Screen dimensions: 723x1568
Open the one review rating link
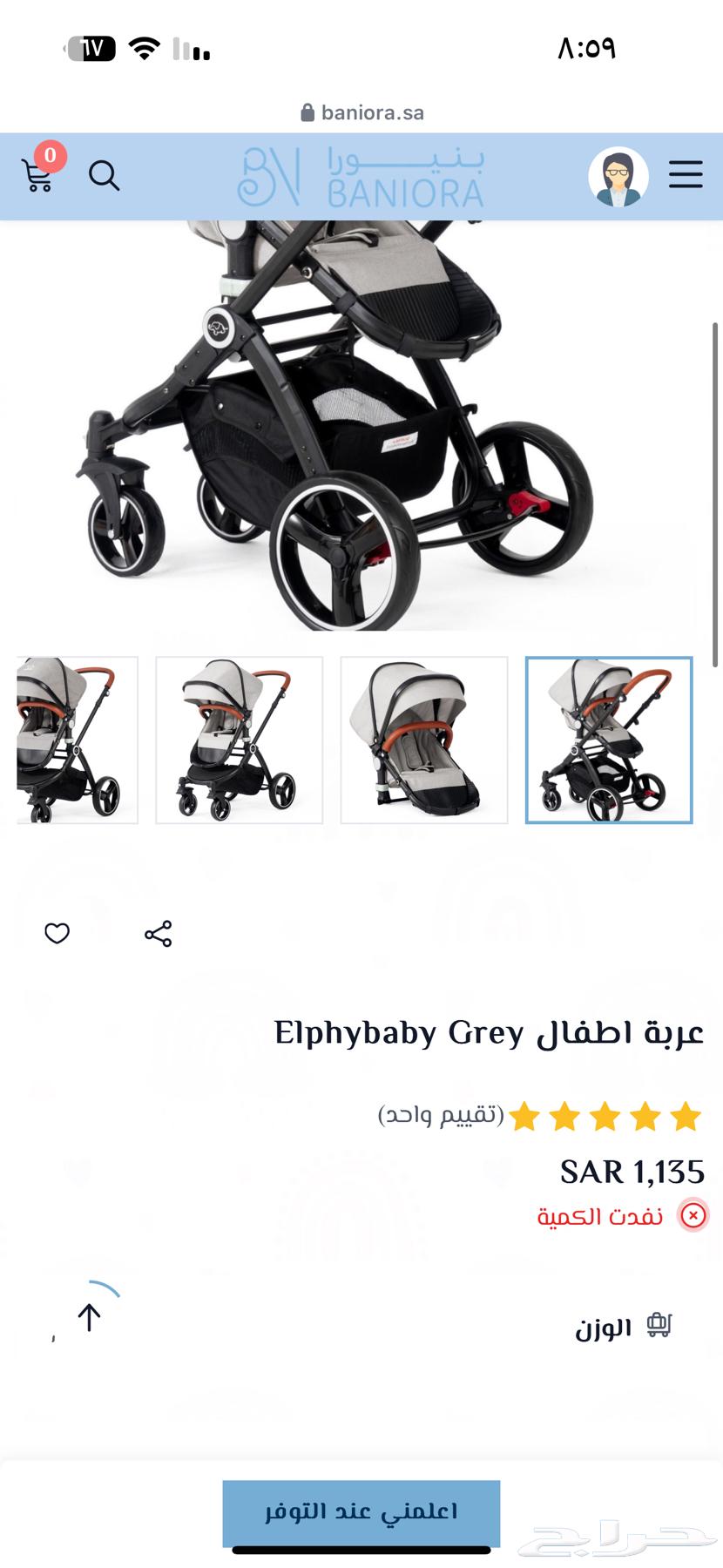(x=441, y=1115)
